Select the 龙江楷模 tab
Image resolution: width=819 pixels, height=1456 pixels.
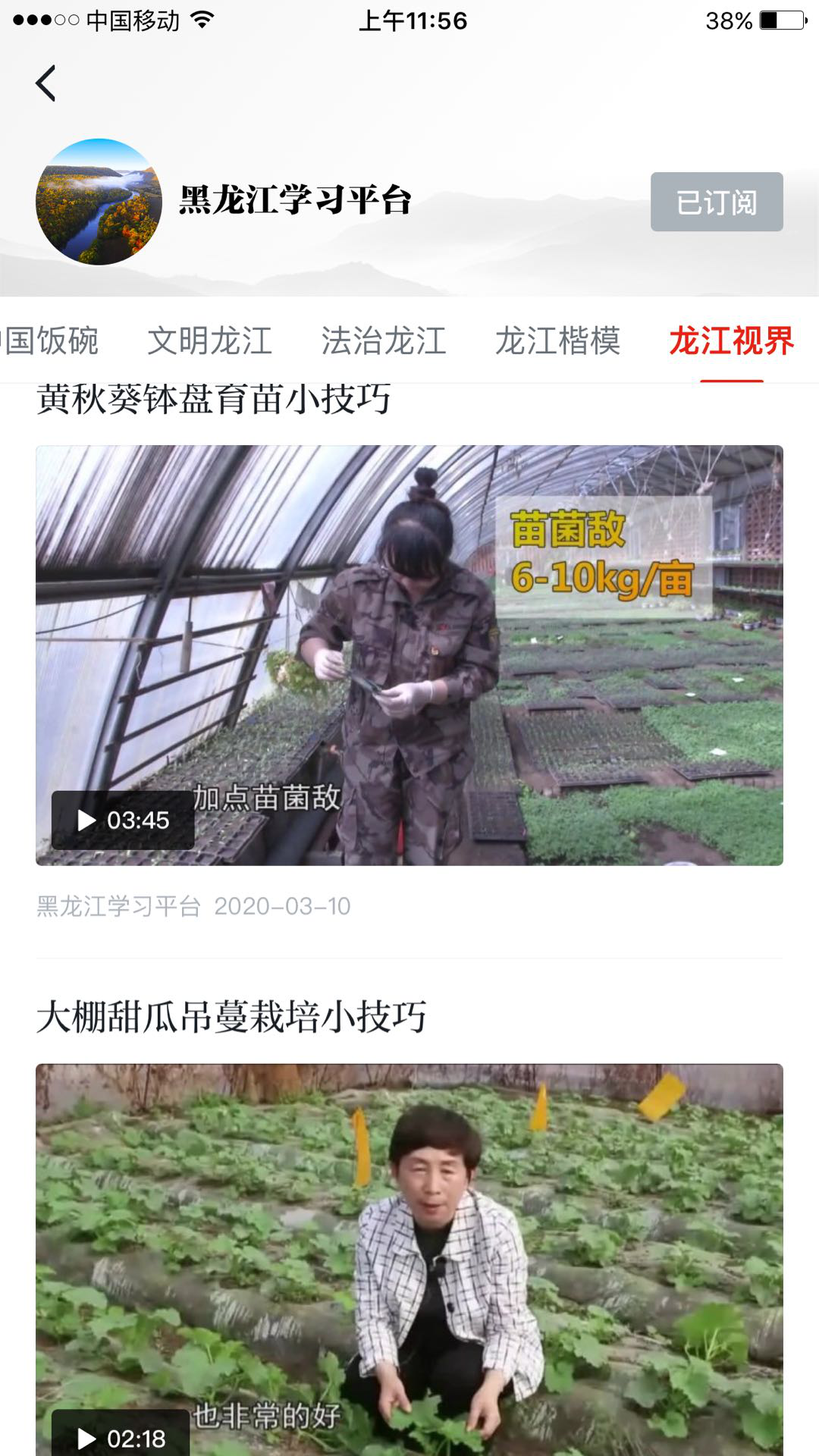pos(557,341)
